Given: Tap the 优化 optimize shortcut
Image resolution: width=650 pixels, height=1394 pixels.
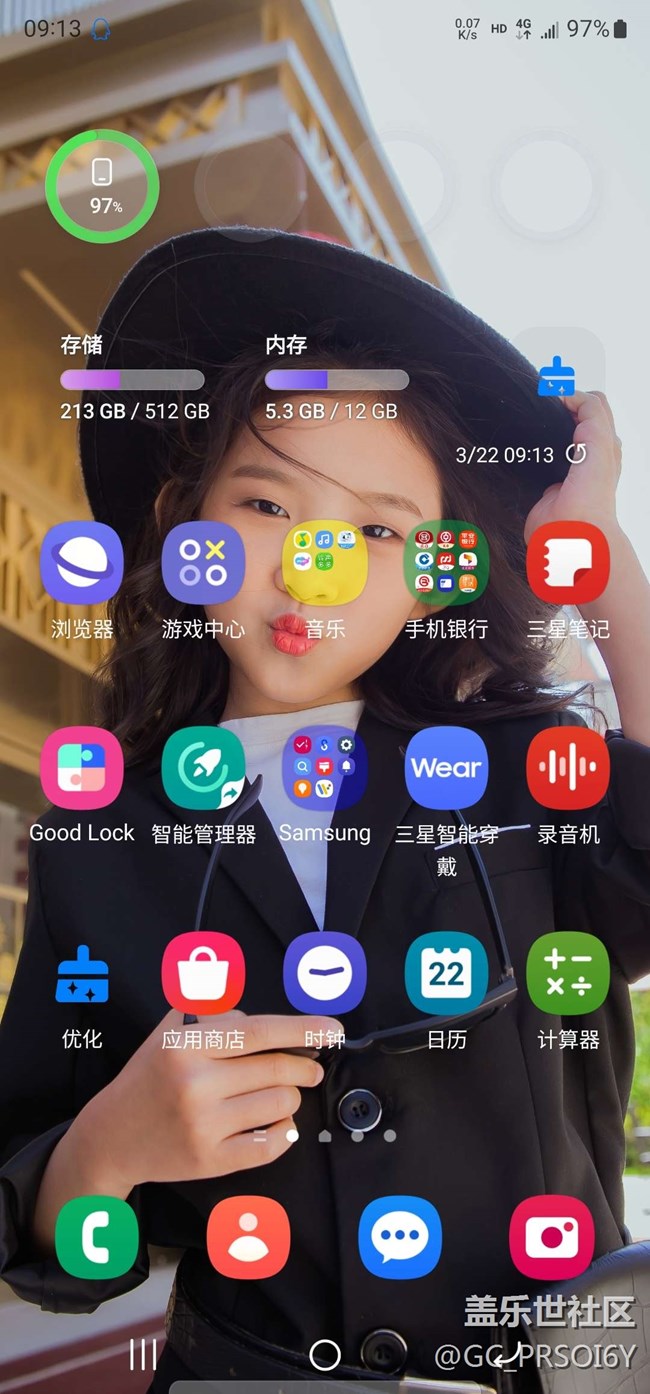Looking at the screenshot, I should (82, 974).
